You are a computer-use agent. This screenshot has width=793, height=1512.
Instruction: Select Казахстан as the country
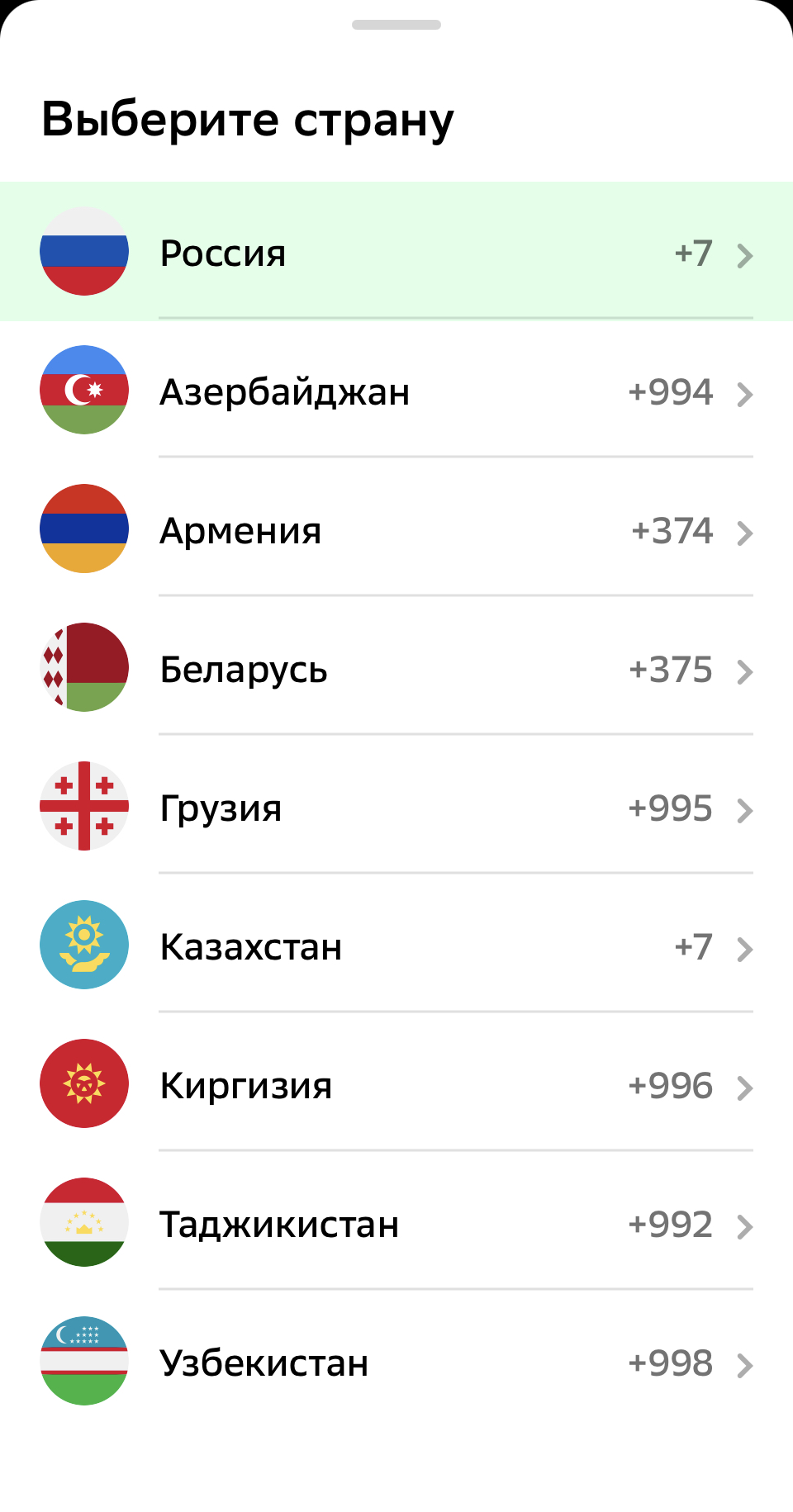coord(396,946)
